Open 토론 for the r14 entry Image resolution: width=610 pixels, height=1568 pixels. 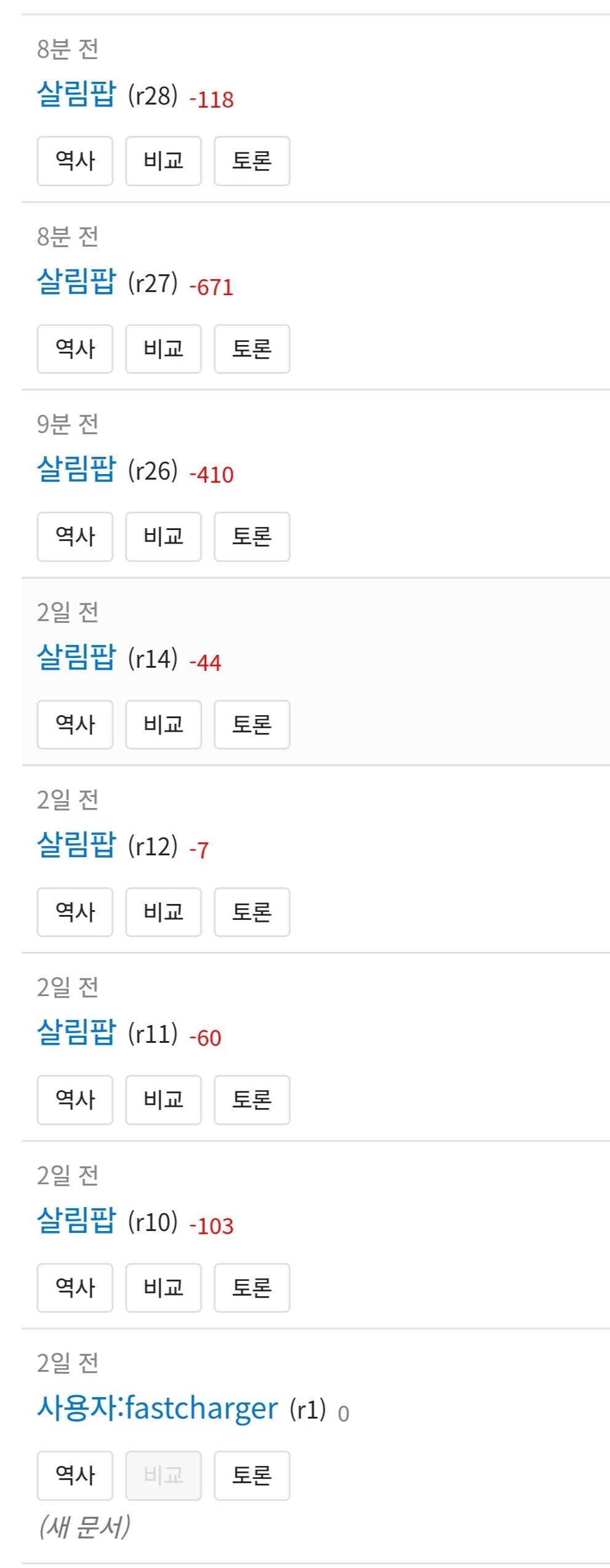pos(252,724)
